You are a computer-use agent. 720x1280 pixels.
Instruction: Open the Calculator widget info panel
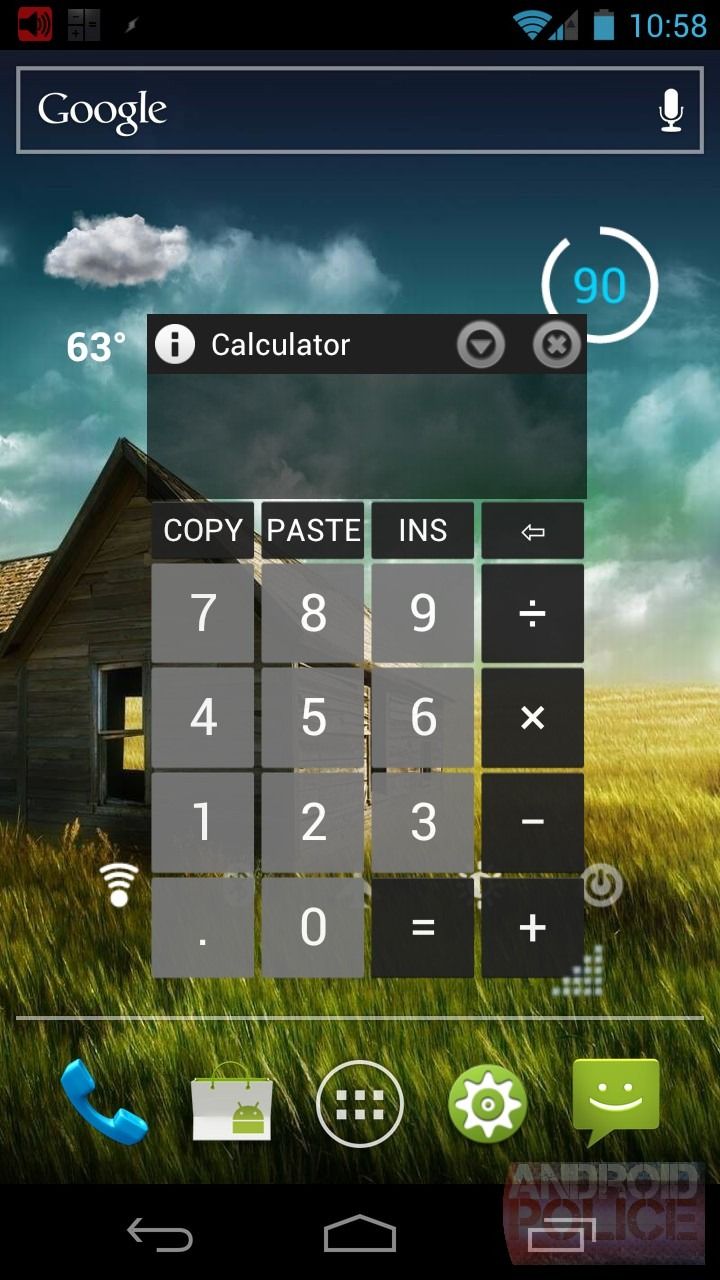coord(175,344)
